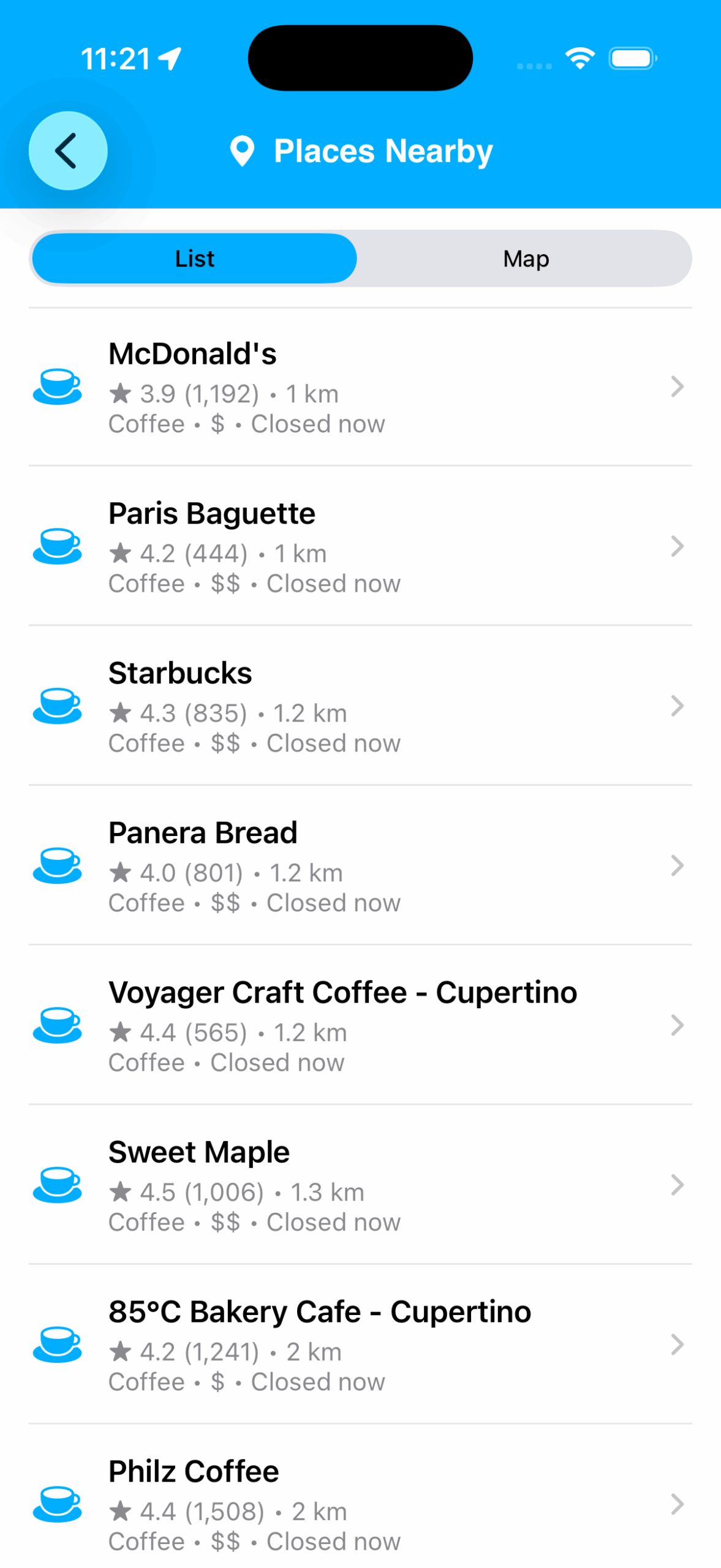Go back using the arrow button

[x=68, y=151]
